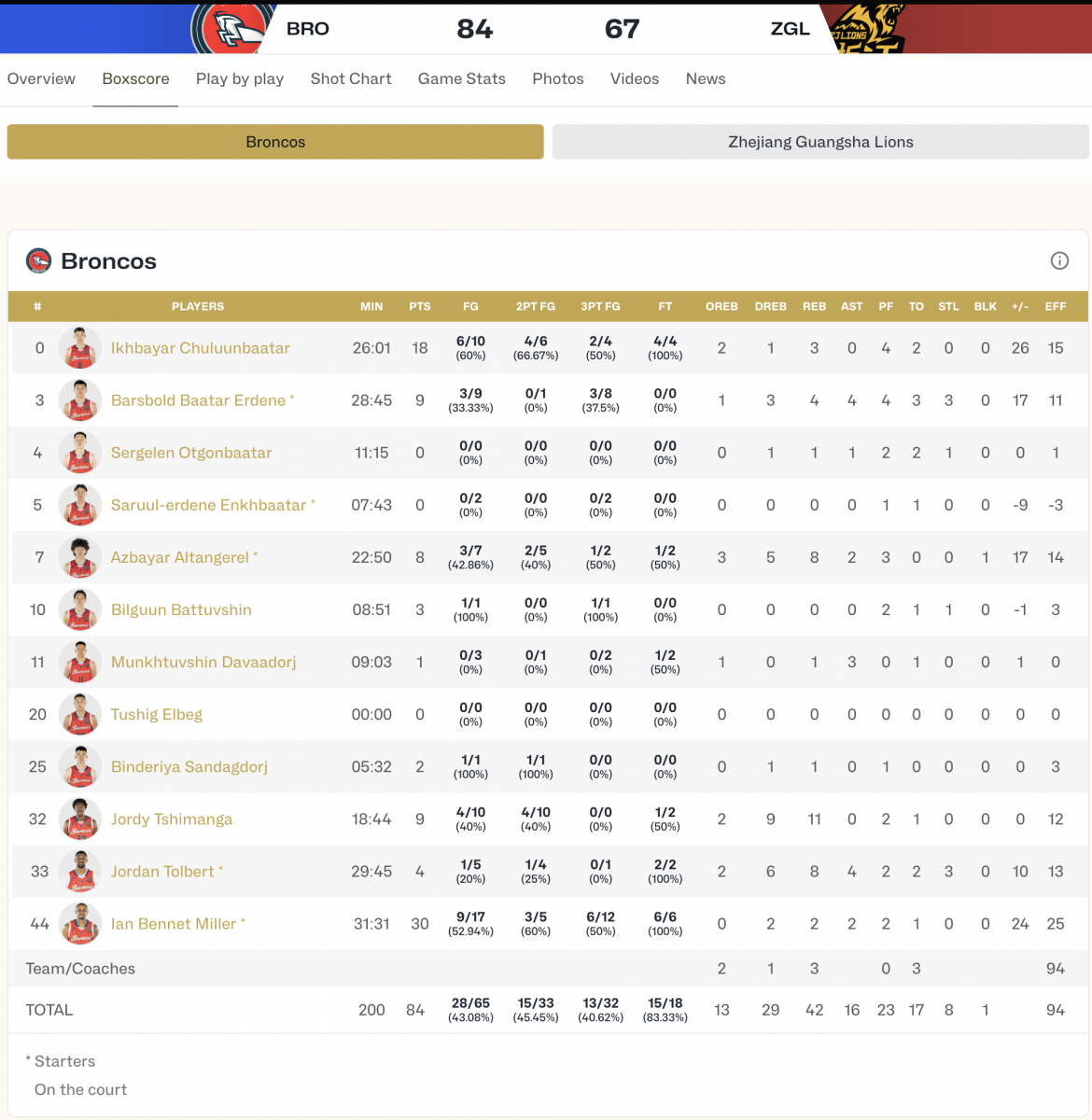1092x1120 pixels.
Task: Open the News tab
Action: (706, 79)
